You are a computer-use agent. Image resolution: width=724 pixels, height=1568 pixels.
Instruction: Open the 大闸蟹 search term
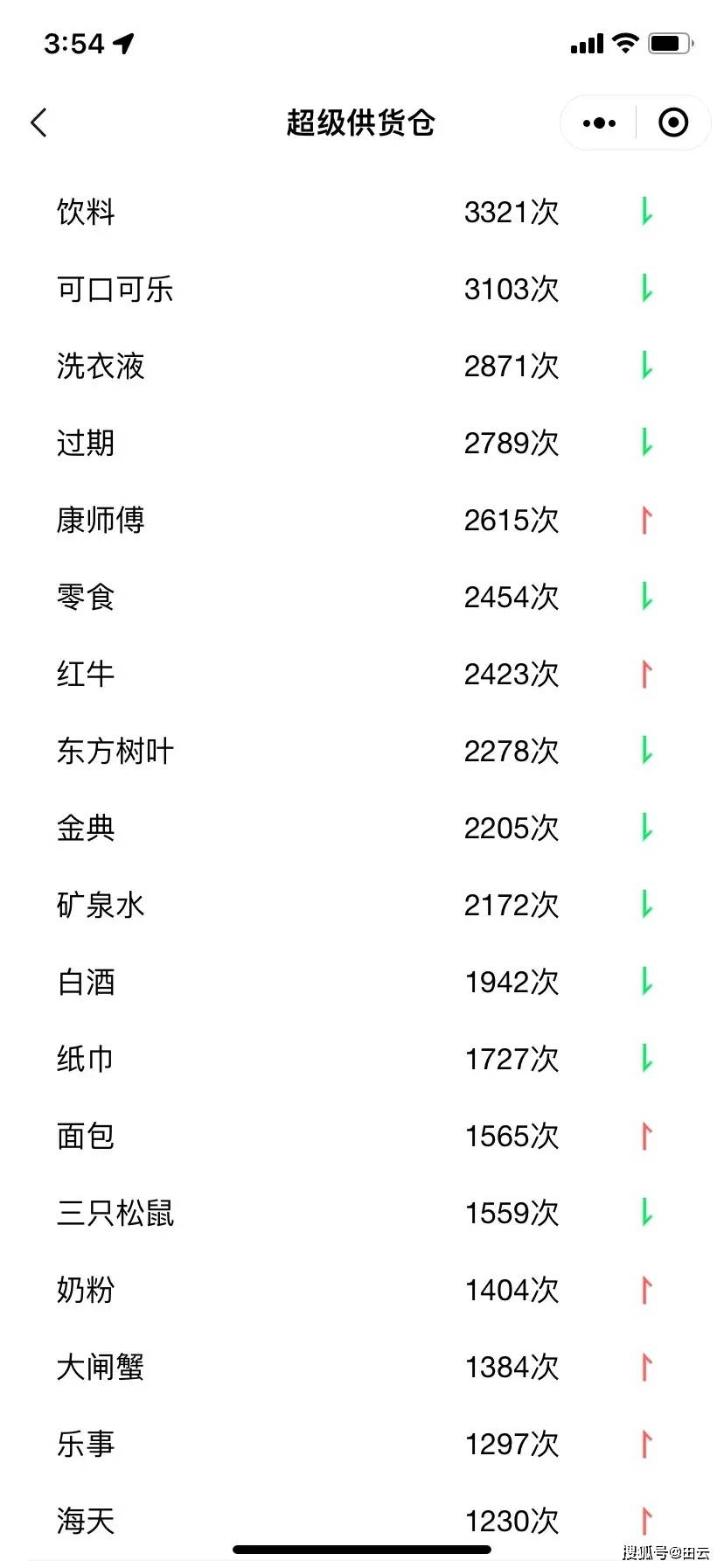pos(101,1367)
